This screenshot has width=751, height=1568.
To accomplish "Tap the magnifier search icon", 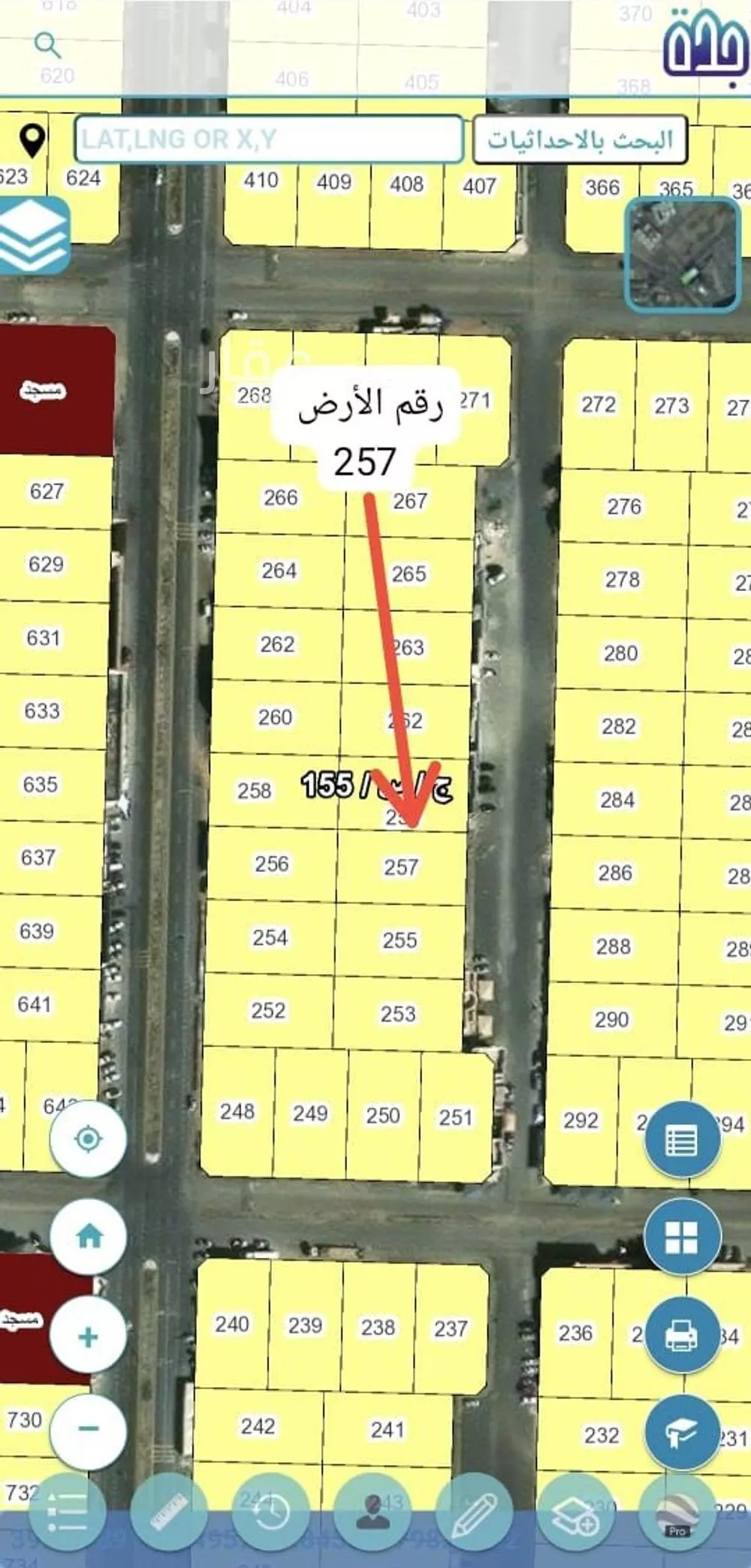I will click(47, 46).
